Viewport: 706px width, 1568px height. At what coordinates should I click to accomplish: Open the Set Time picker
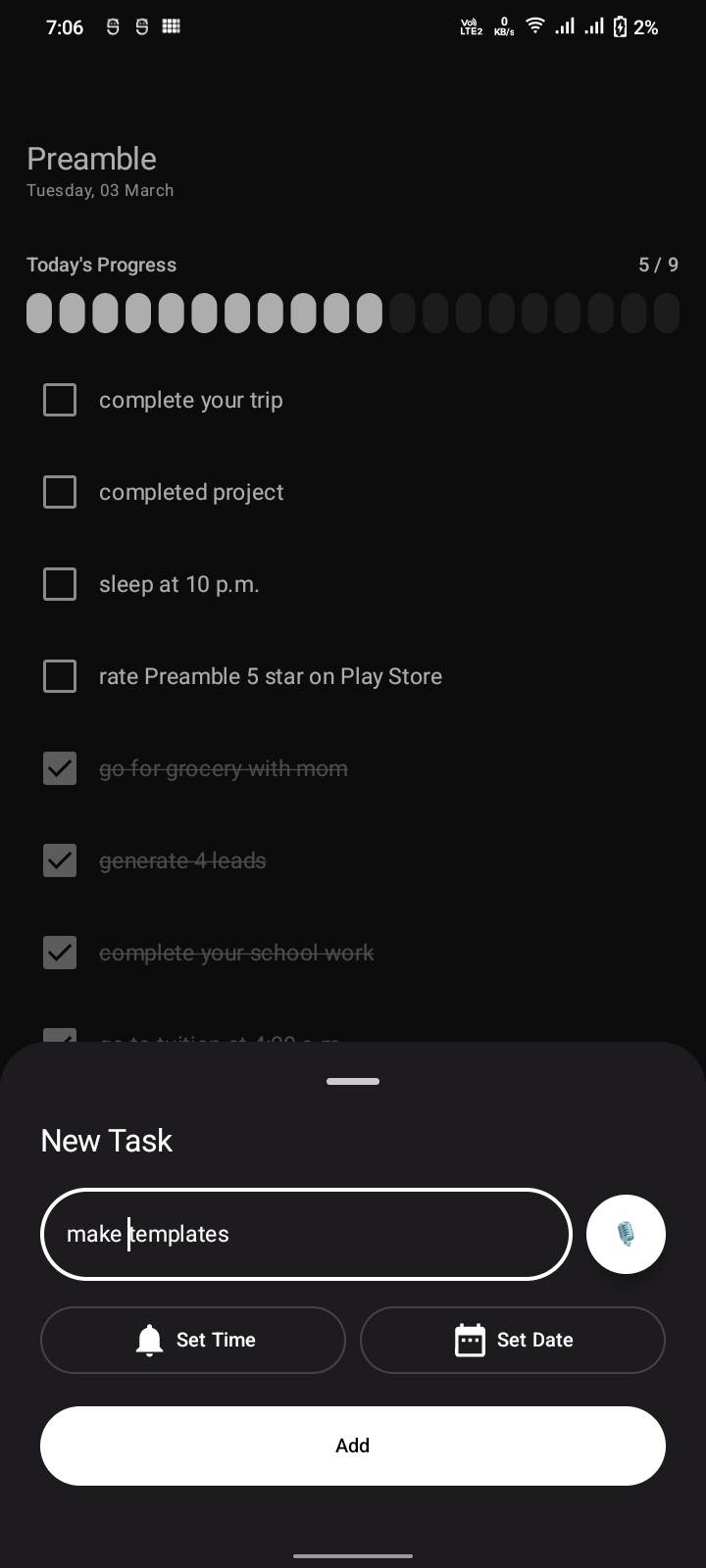click(x=192, y=1340)
